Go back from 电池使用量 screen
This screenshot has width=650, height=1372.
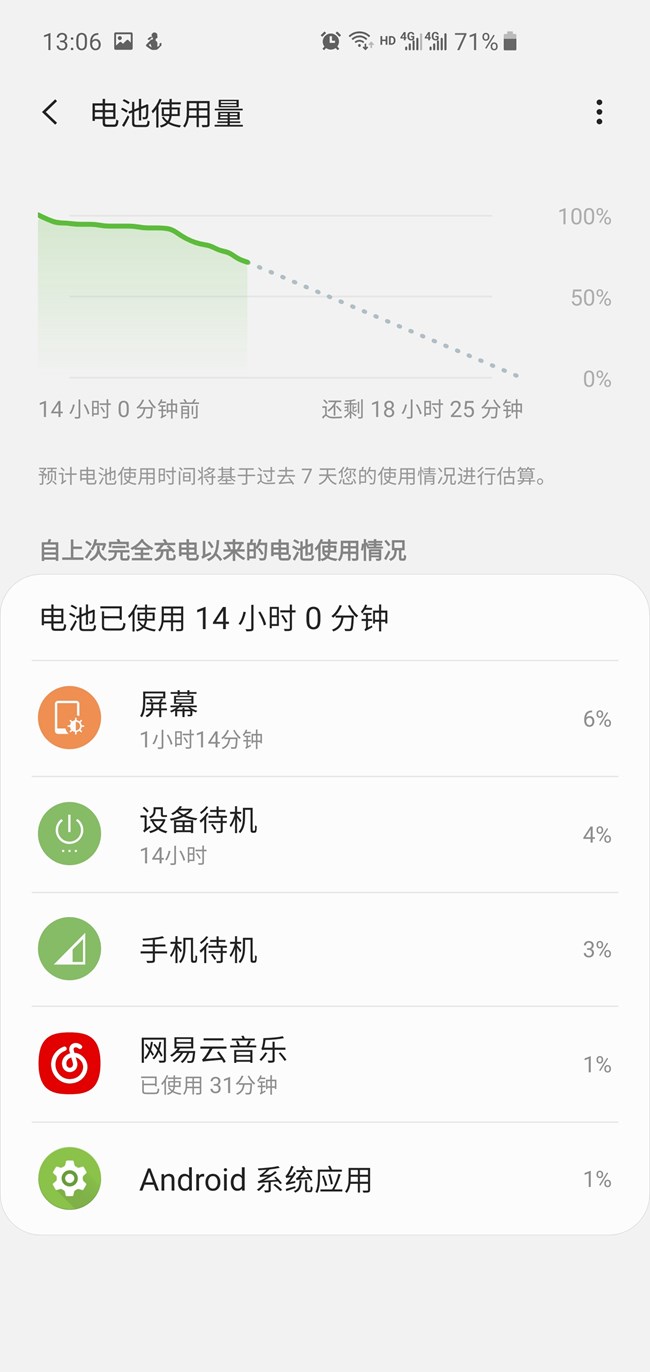tap(50, 113)
